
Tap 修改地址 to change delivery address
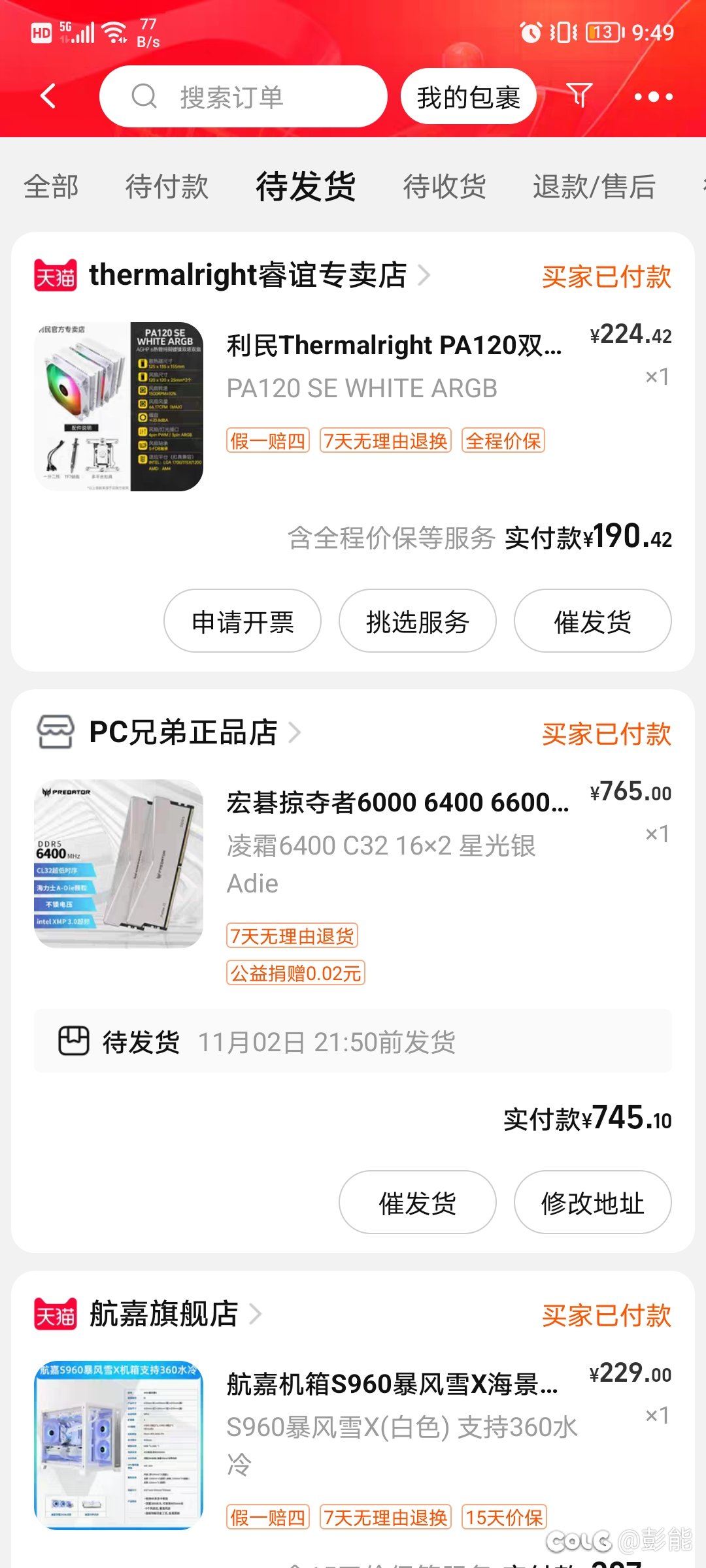point(592,1203)
